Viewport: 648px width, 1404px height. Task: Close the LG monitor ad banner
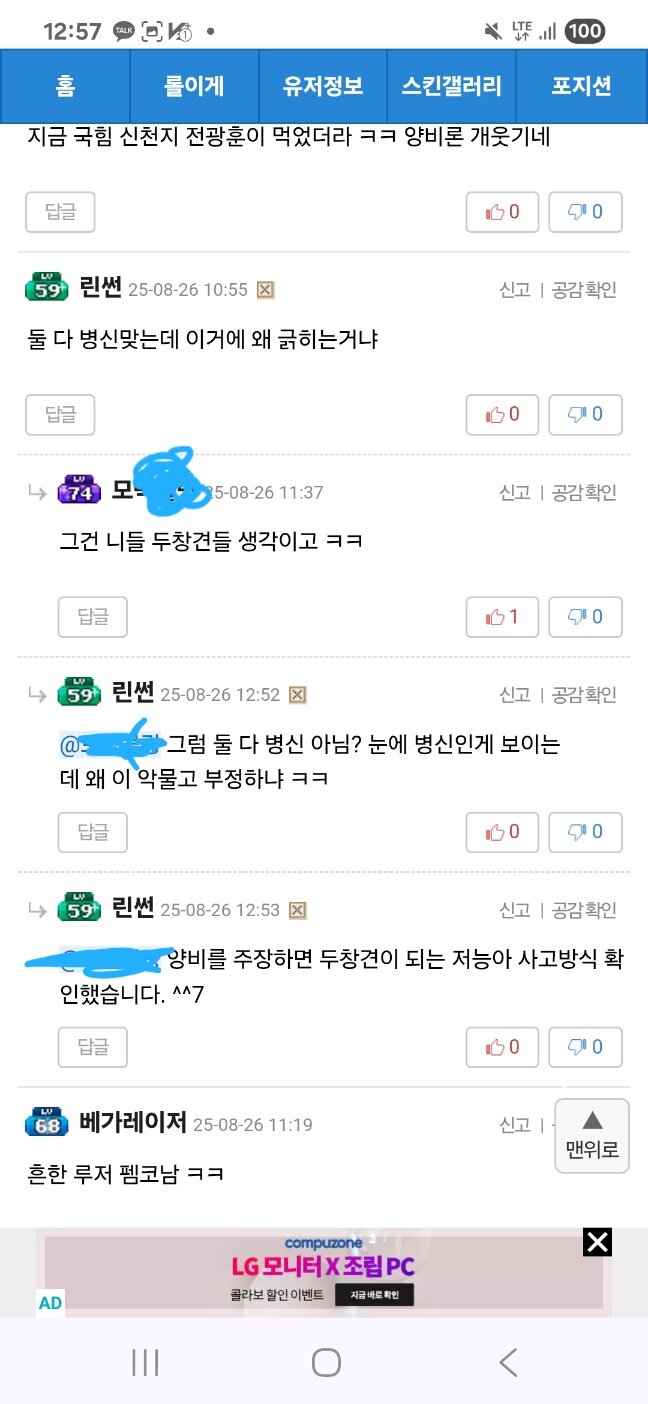pyautogui.click(x=597, y=1243)
